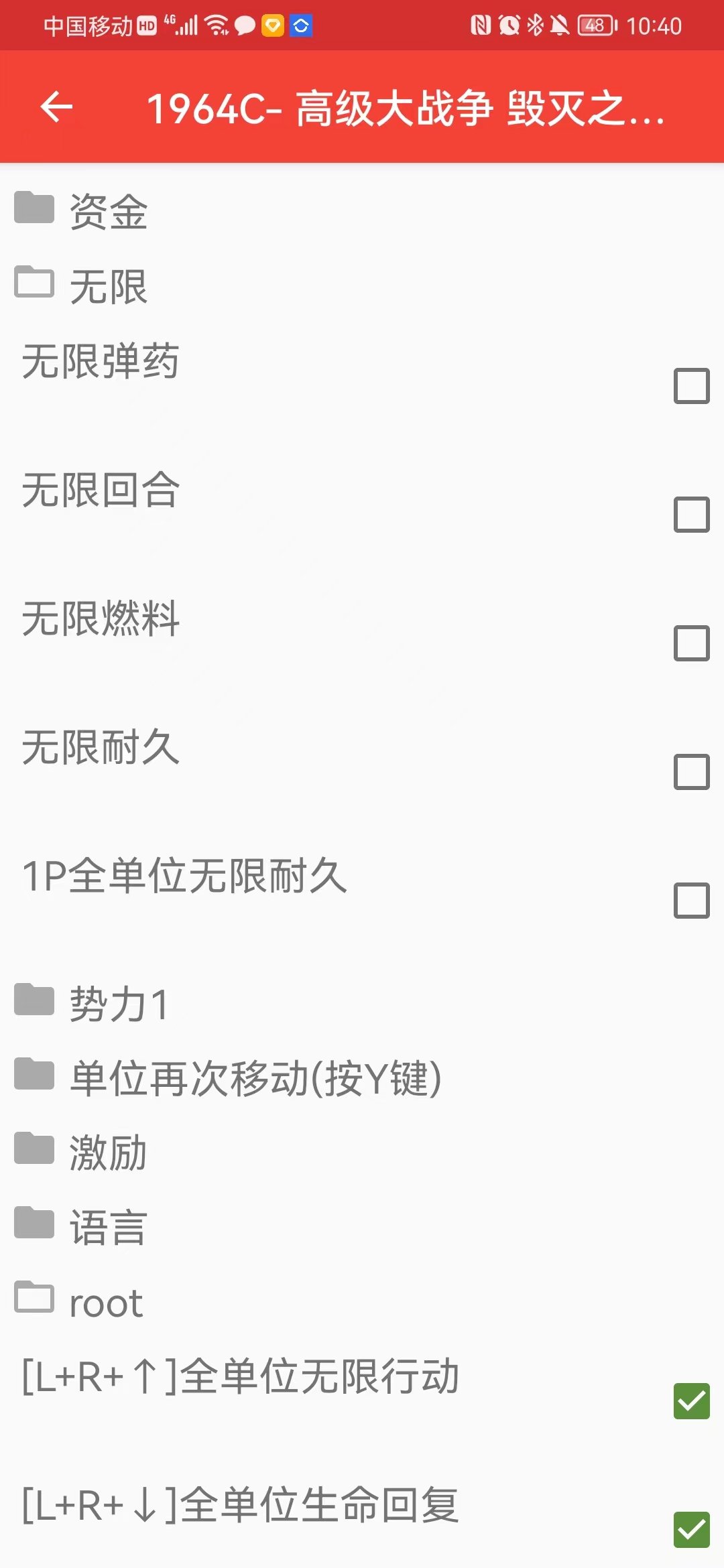Check the 无限回合 option
The width and height of the screenshot is (724, 1568).
click(x=691, y=515)
